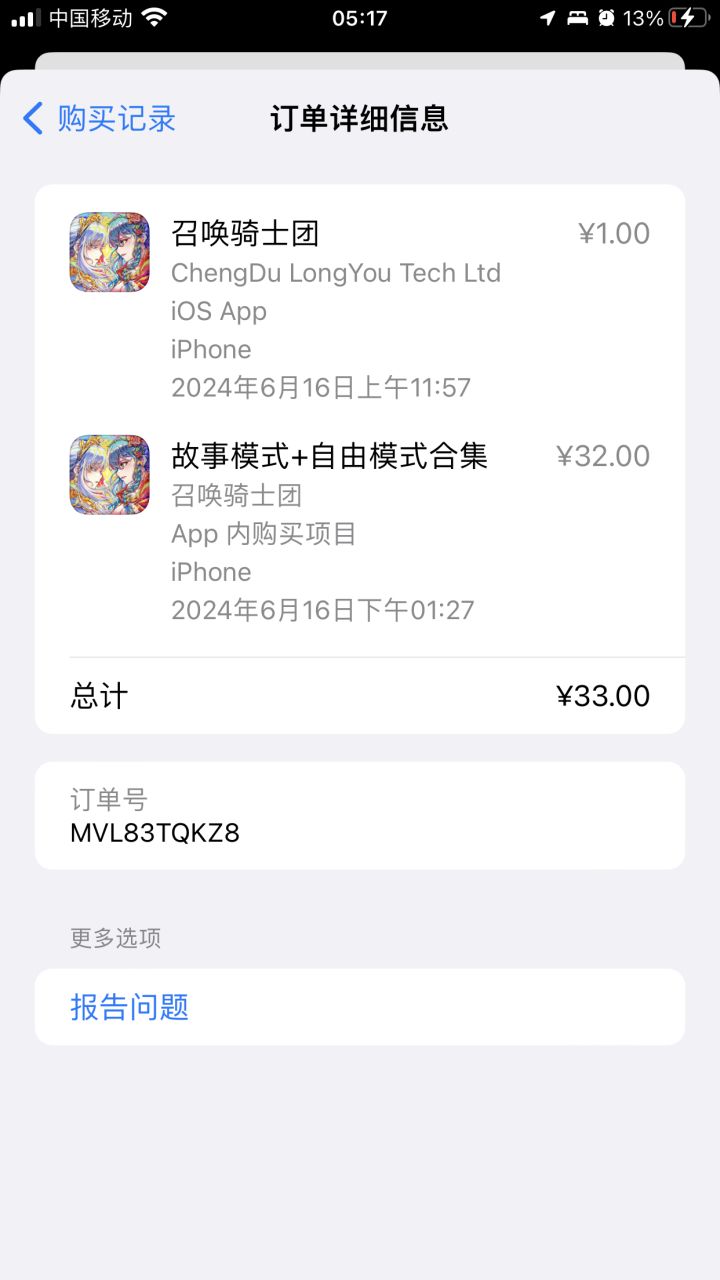Tap the 召唤骑士团 app icon thumbnail
720x1280 pixels.
109,252
